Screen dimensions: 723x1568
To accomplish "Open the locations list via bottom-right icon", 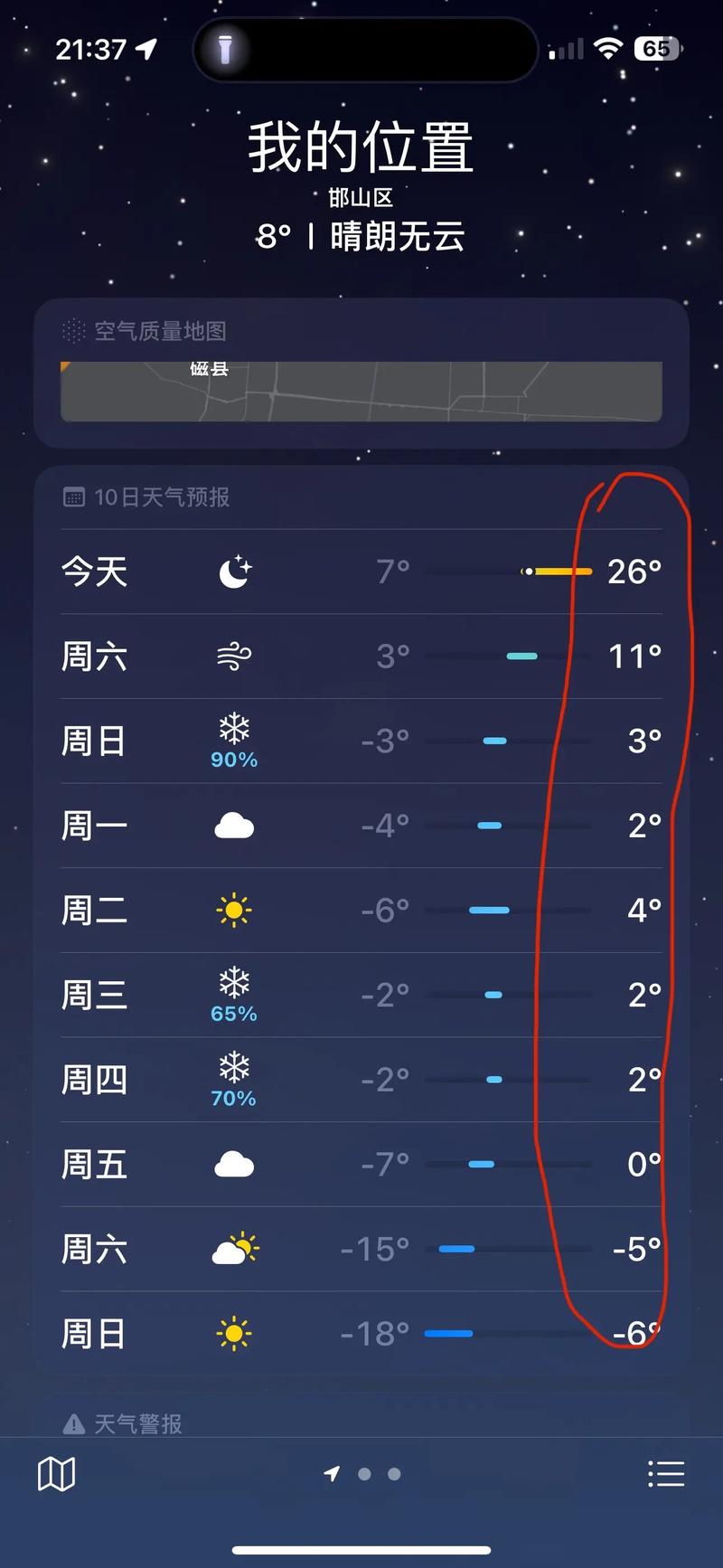I will pos(666,1473).
